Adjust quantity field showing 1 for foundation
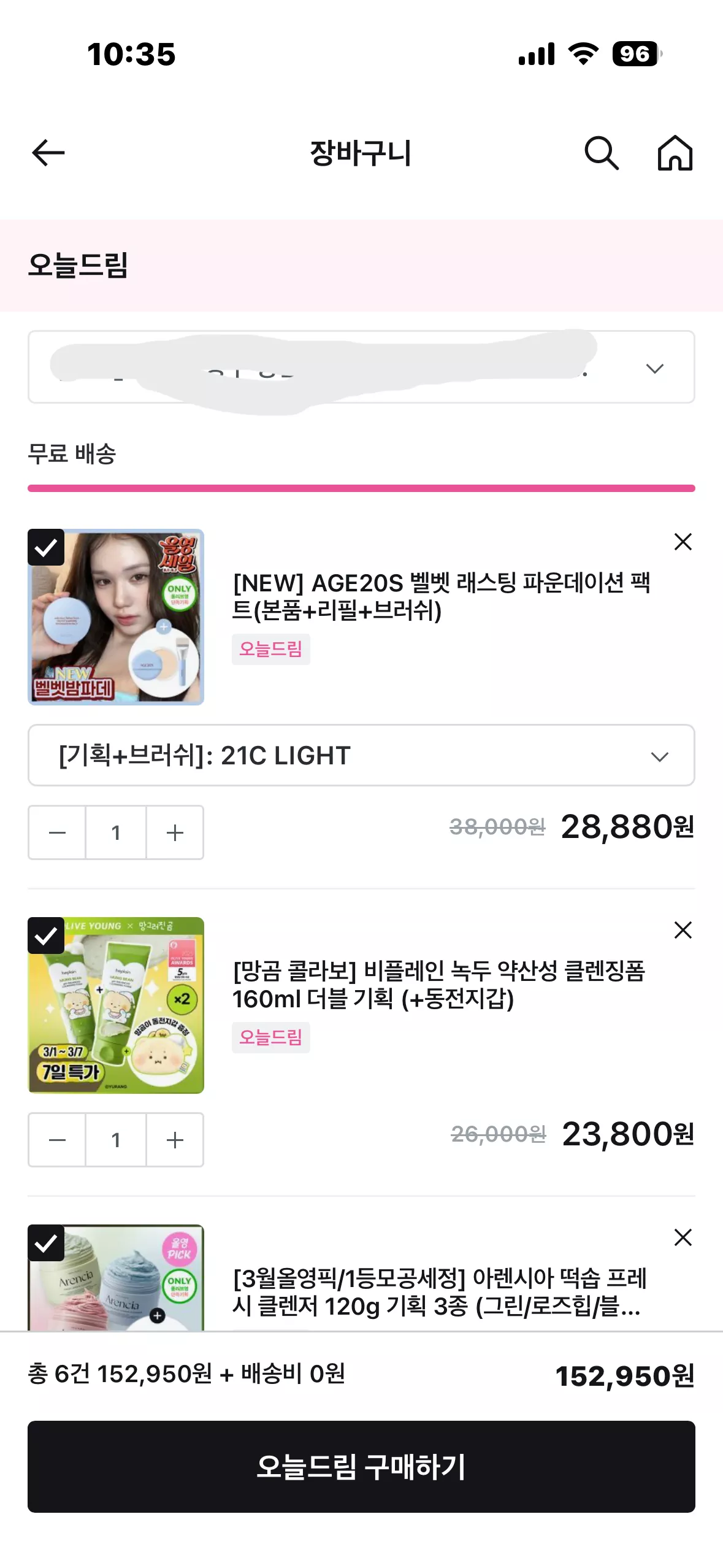This screenshot has width=723, height=1568. pyautogui.click(x=115, y=832)
